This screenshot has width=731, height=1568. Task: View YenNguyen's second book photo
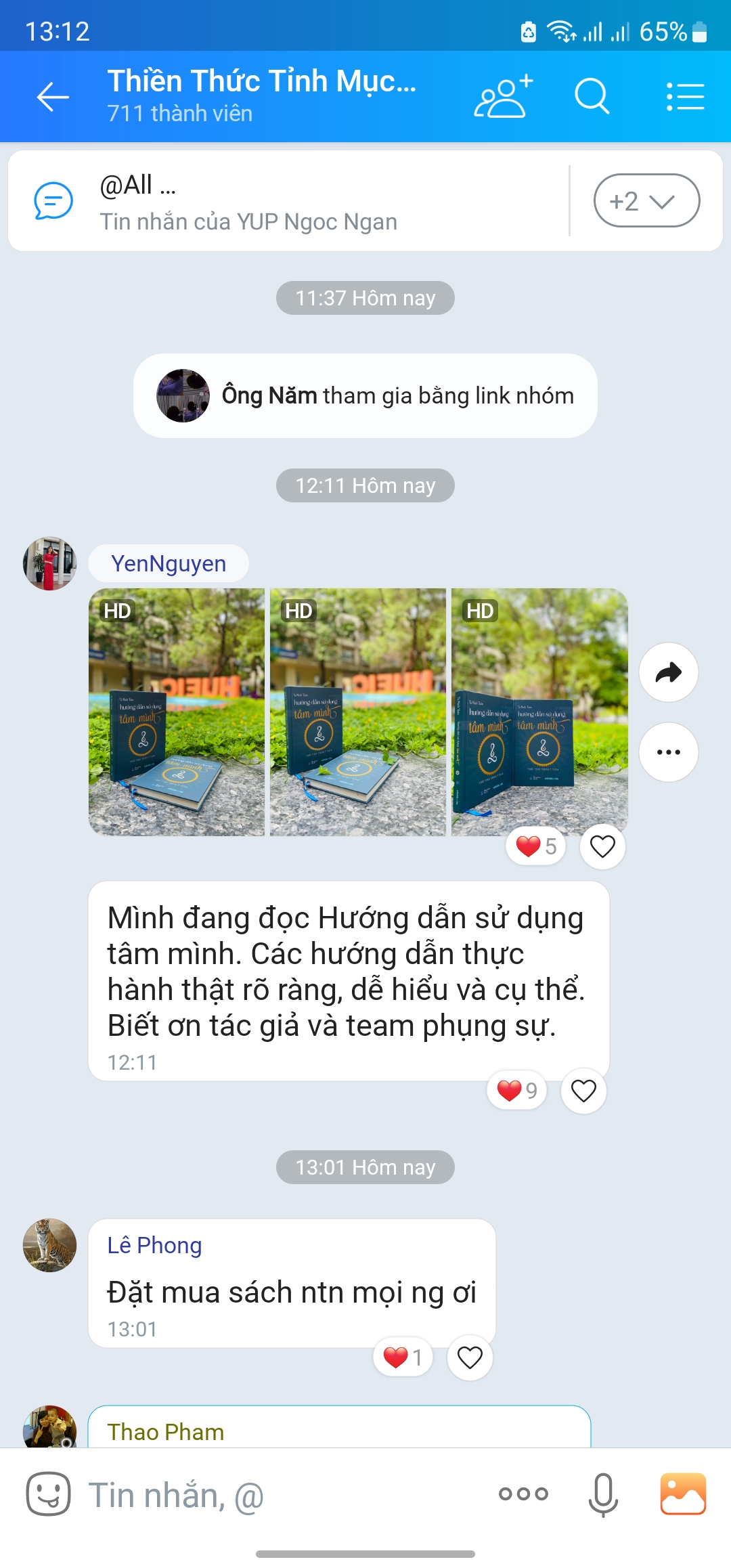point(358,712)
